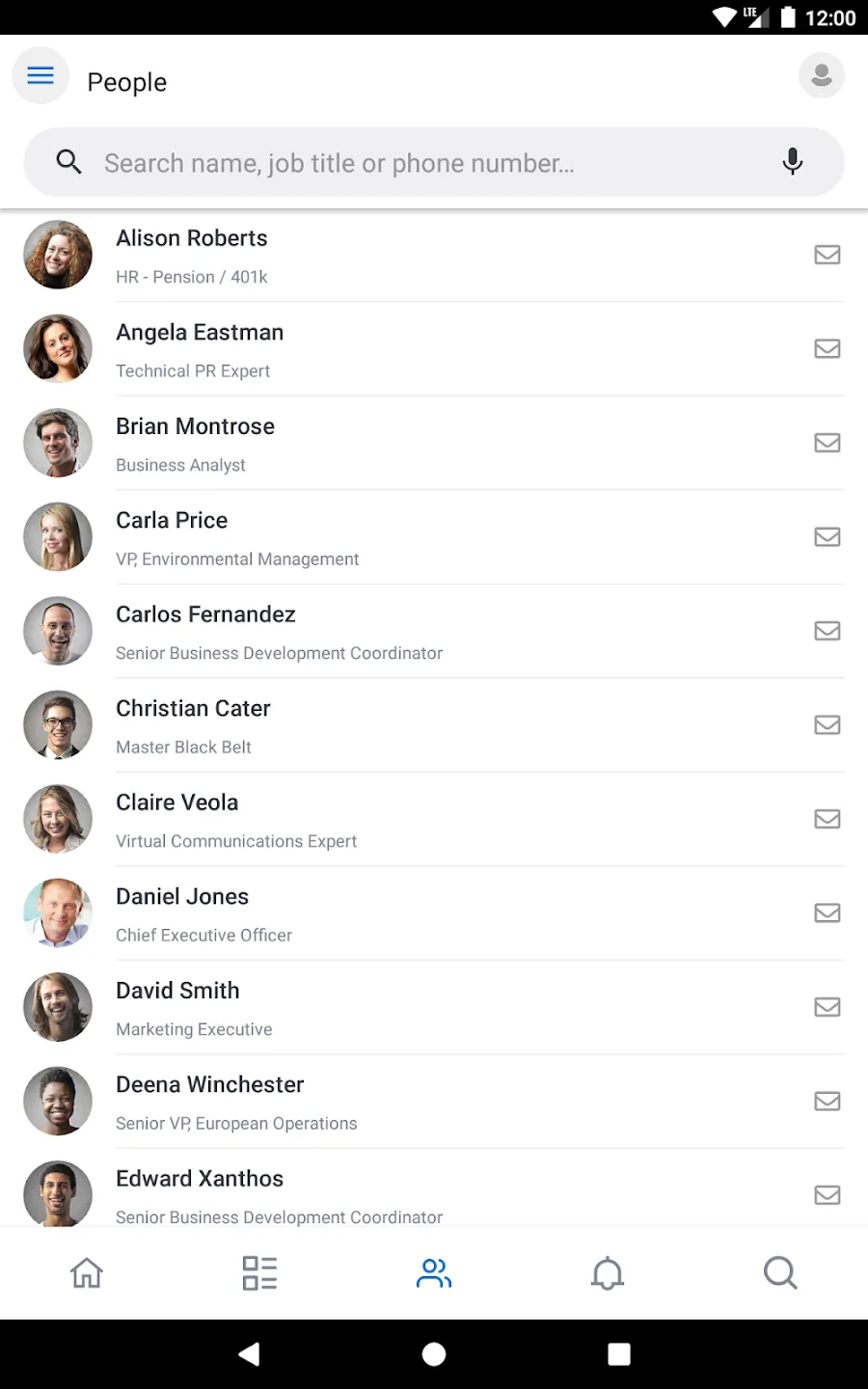Image resolution: width=868 pixels, height=1389 pixels.
Task: Open the search tab in bottom bar
Action: 780,1273
